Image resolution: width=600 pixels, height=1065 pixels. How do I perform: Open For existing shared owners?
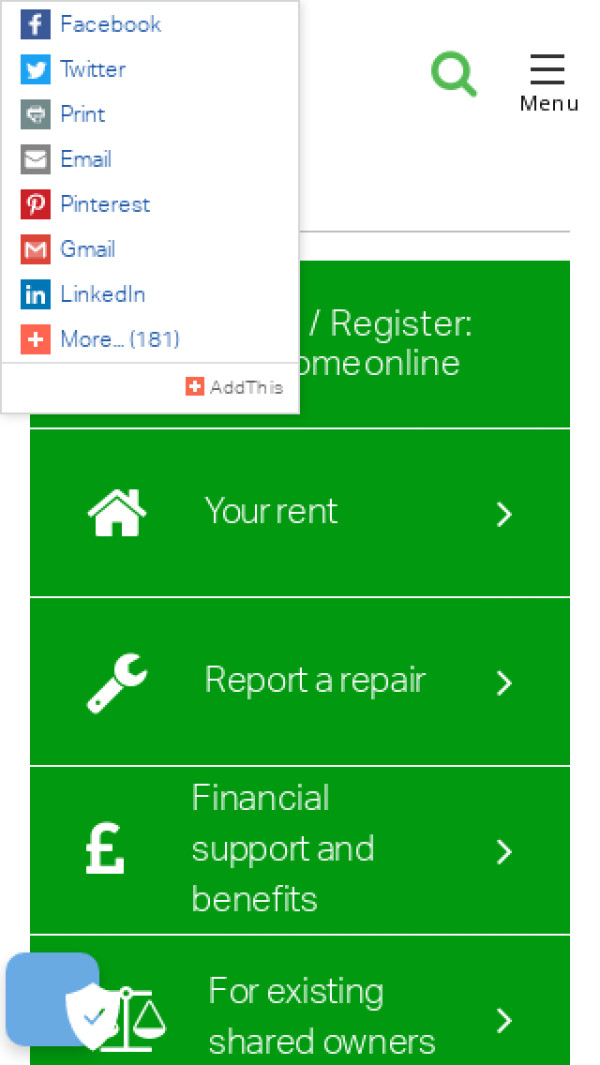coord(320,1015)
